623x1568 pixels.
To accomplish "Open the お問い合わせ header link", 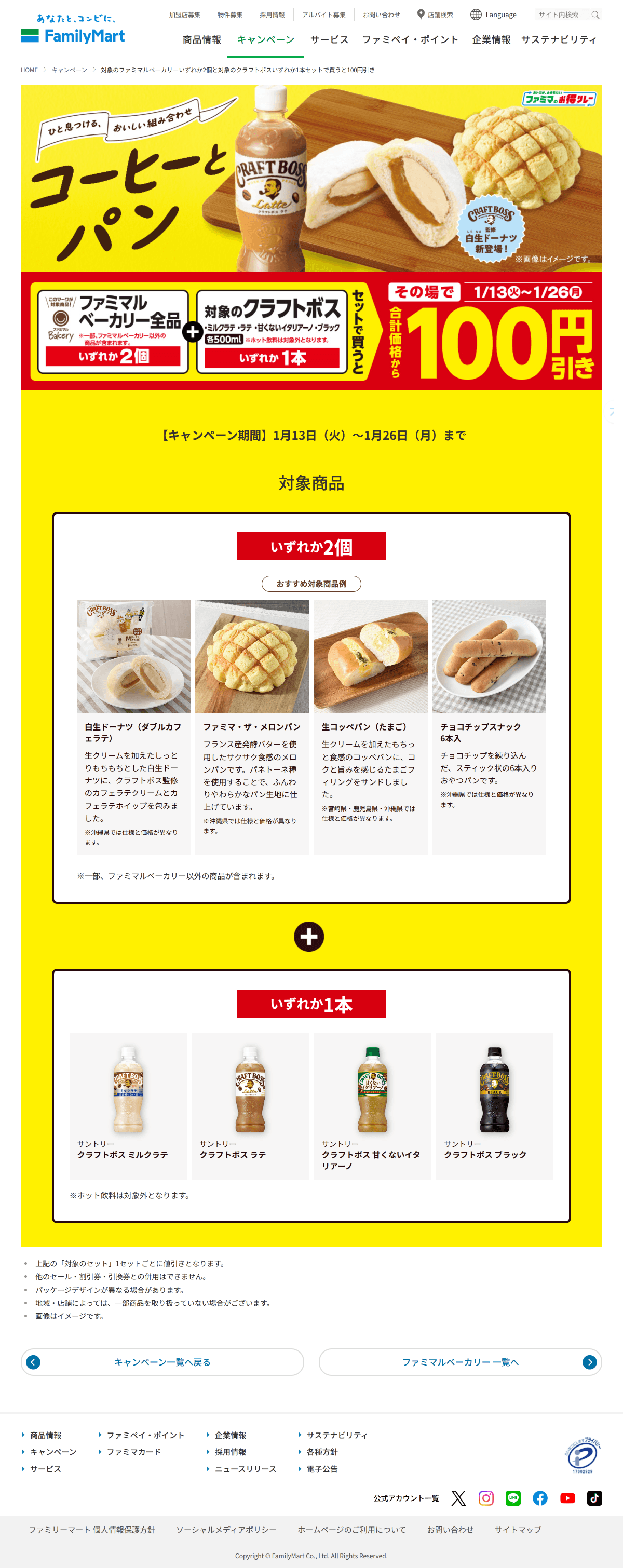I will [x=382, y=15].
